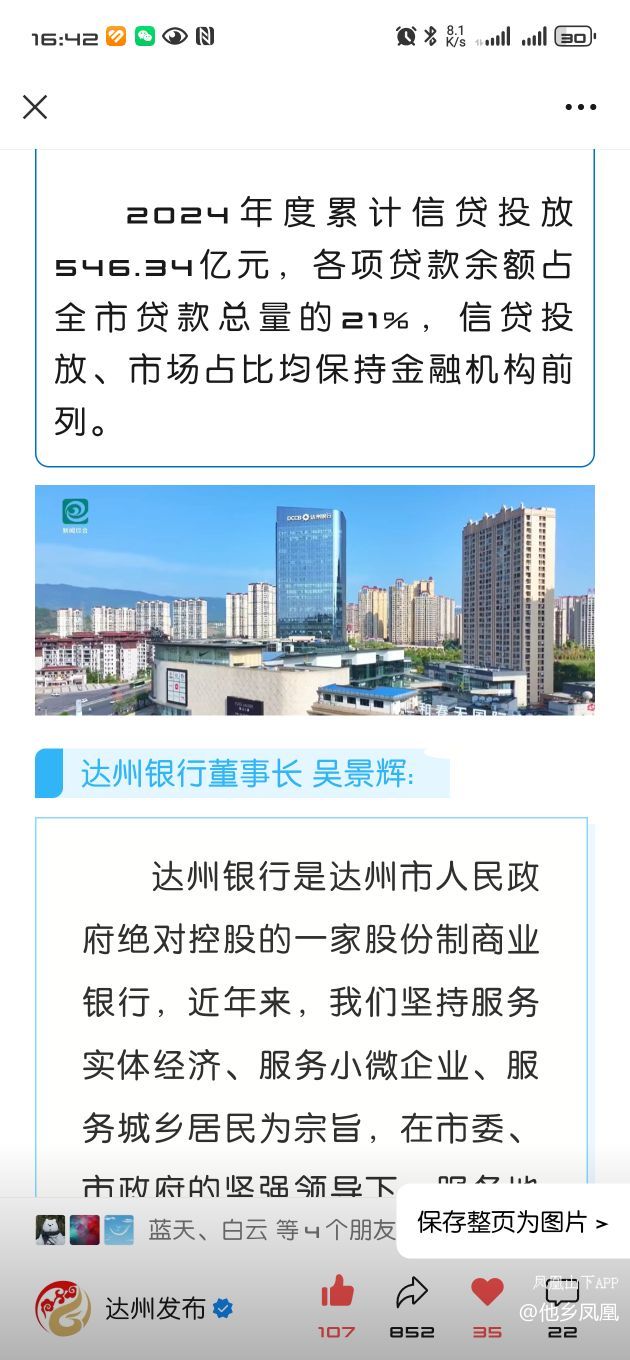
Task: Share this article
Action: pos(411,1293)
